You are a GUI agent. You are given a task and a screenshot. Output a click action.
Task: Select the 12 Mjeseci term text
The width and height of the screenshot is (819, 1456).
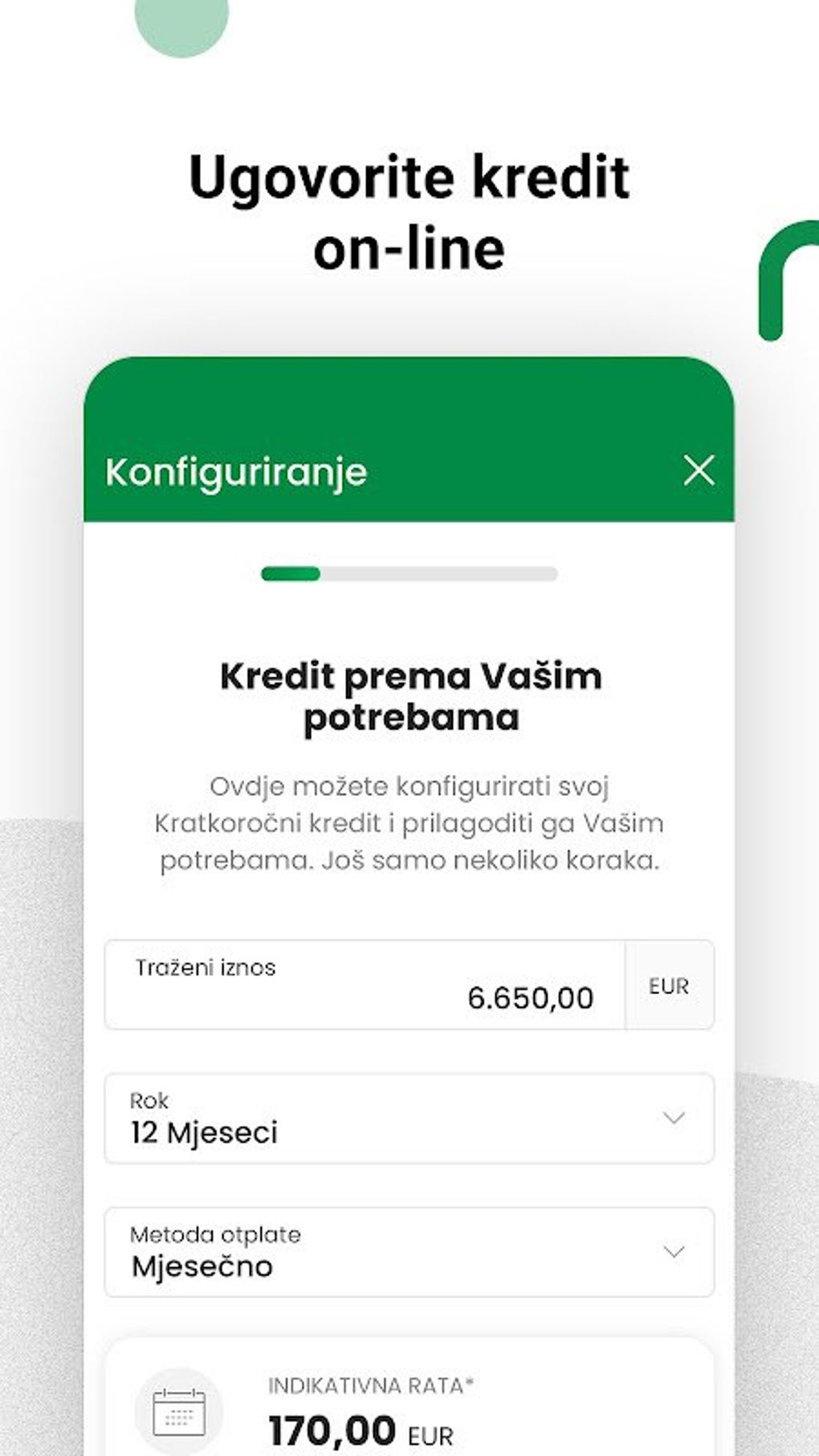pos(203,1133)
